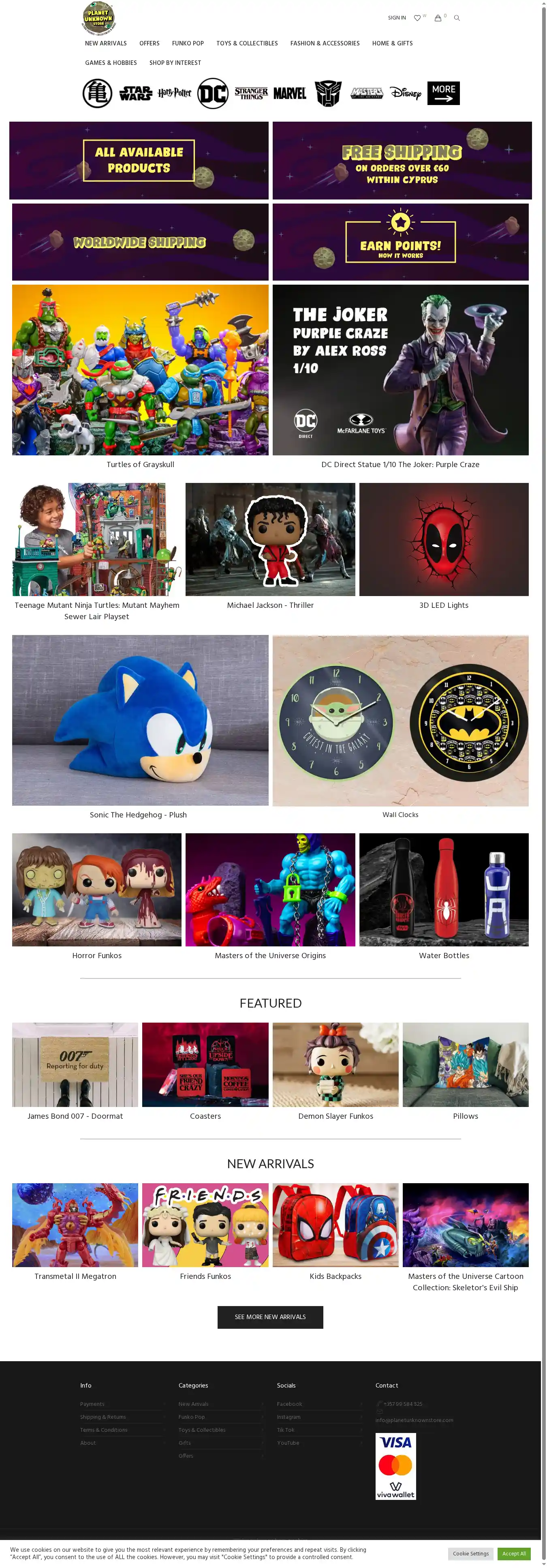Open the Sonic The Hedgehog Plush tile
Viewport: 547px width, 1568px height.
[x=140, y=720]
